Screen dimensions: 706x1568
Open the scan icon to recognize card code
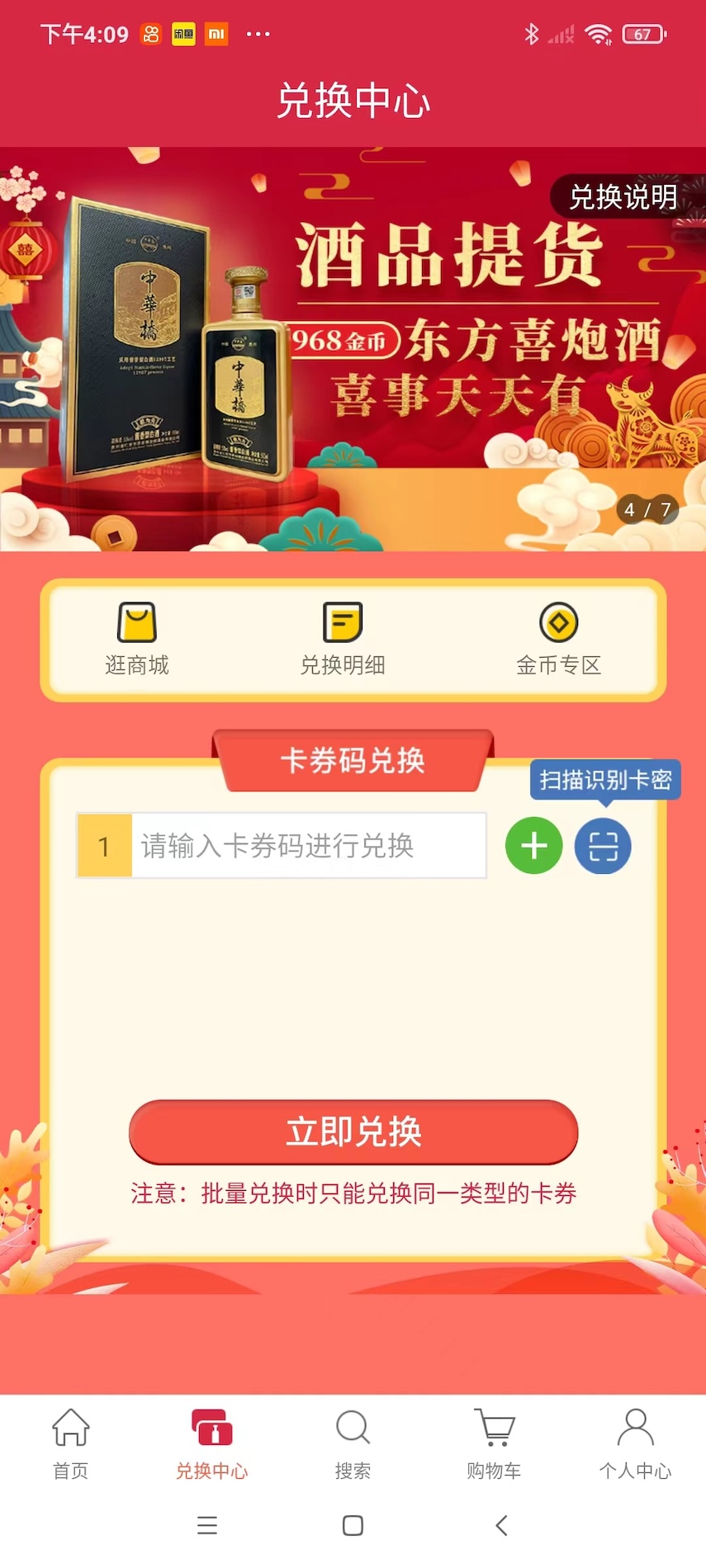[602, 845]
